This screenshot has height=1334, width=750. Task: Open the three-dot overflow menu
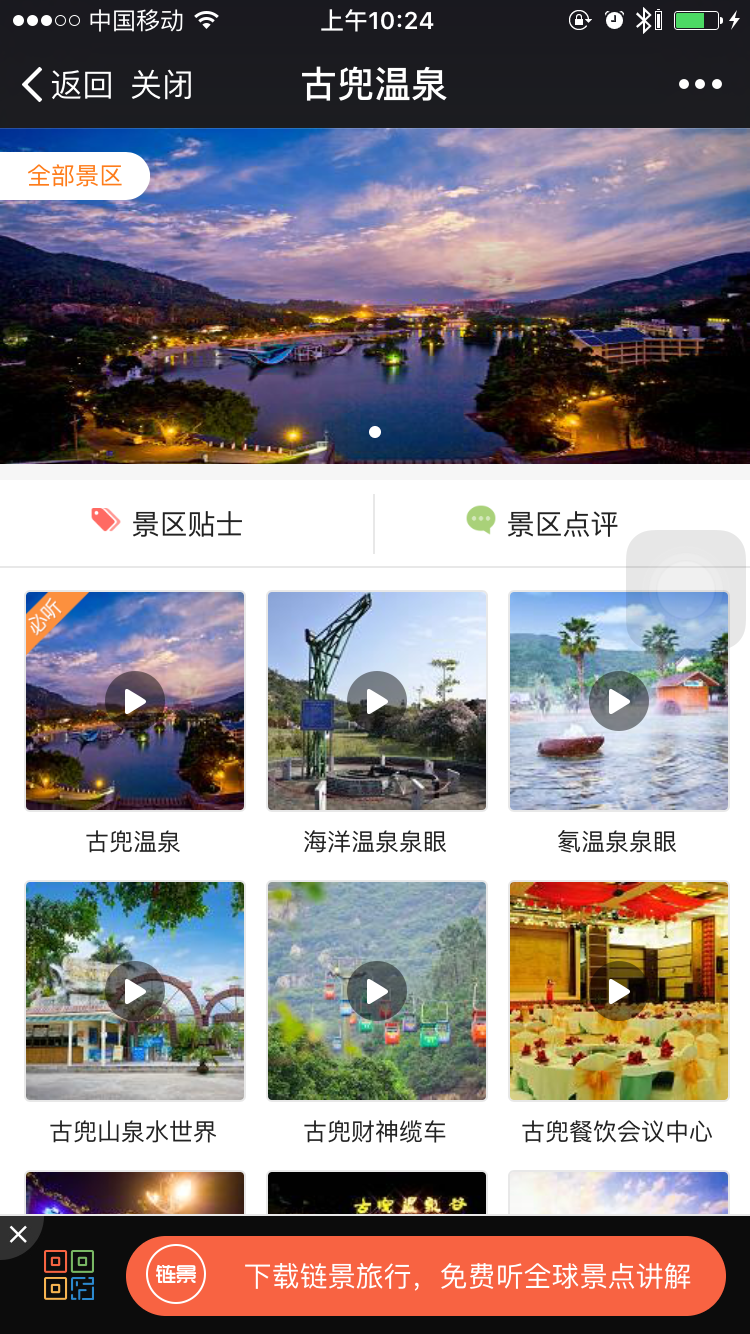(x=700, y=85)
